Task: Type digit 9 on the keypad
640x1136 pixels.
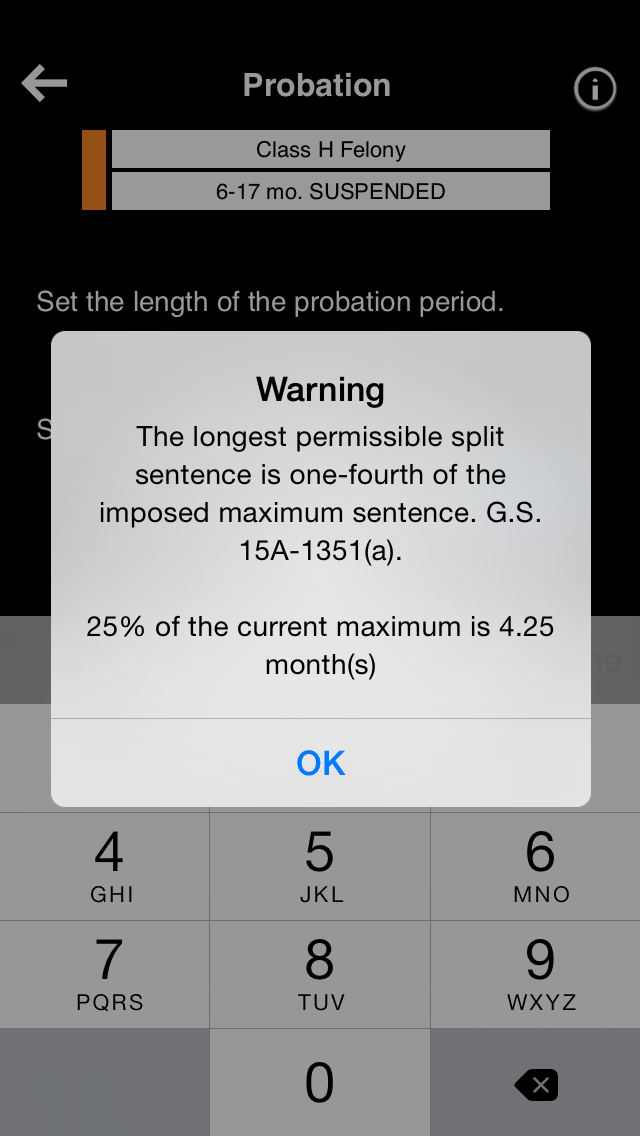Action: click(x=540, y=973)
